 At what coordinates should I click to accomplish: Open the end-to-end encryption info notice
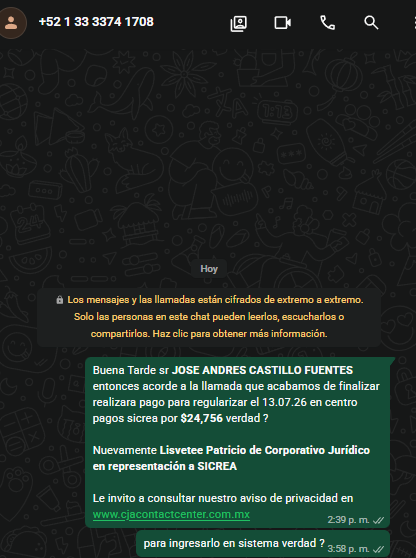point(209,317)
